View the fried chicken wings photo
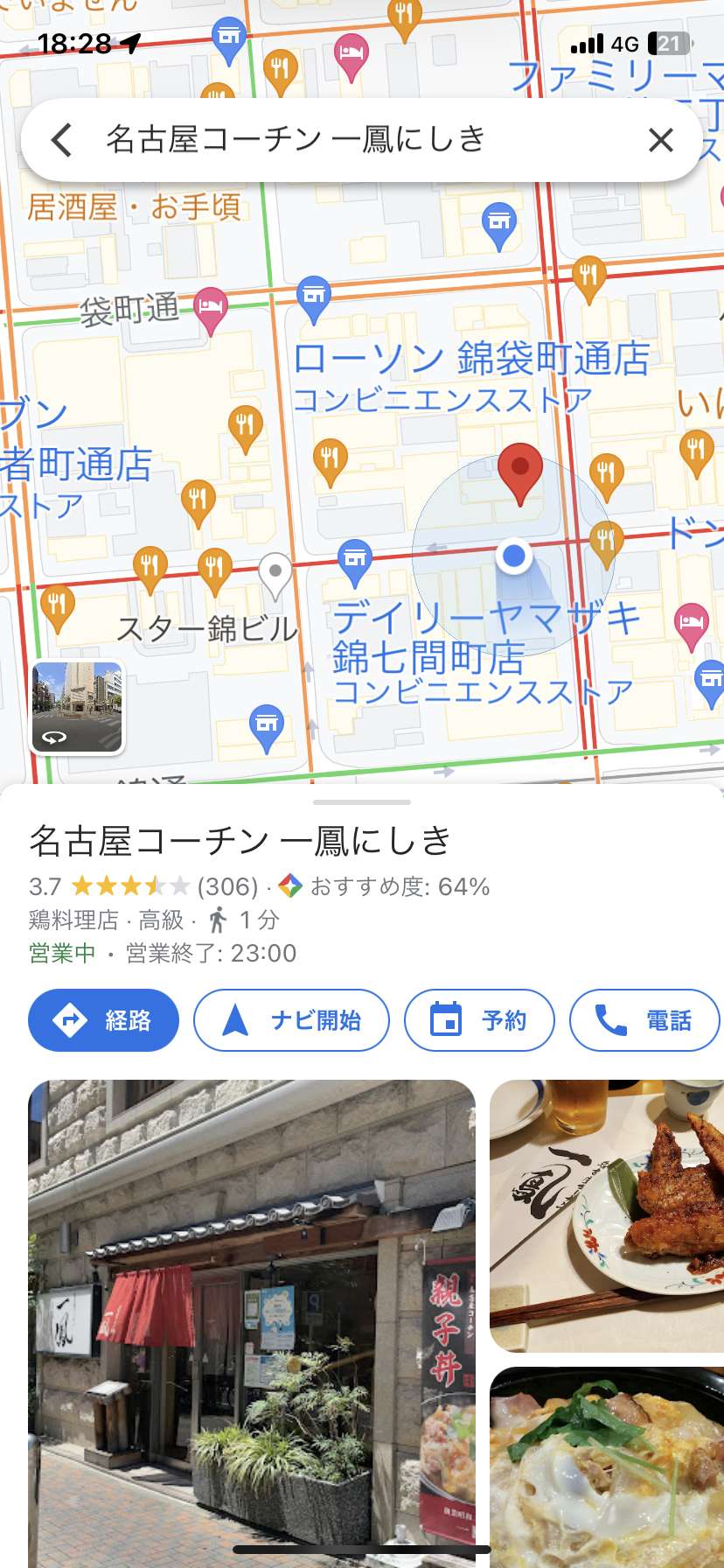 [607, 1216]
